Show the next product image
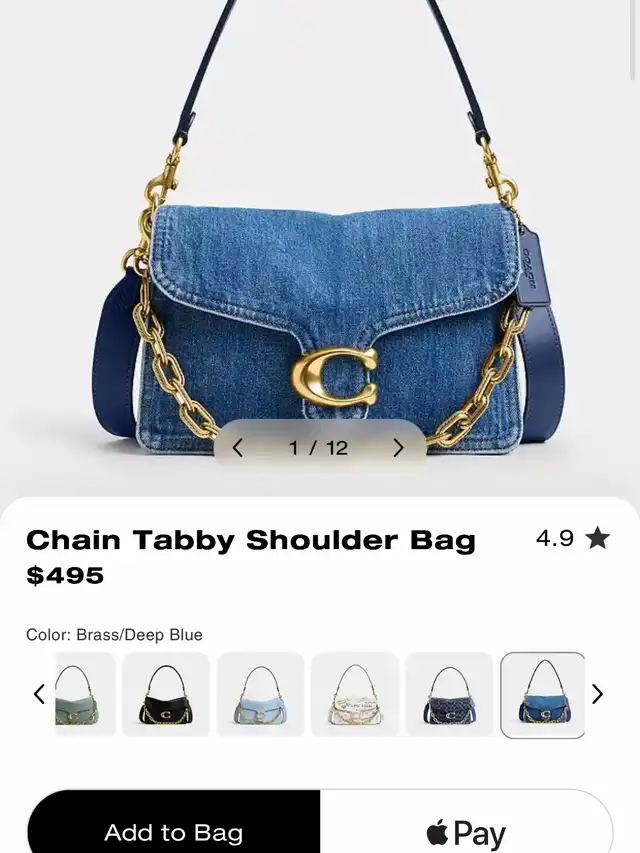This screenshot has width=640, height=853. [398, 448]
